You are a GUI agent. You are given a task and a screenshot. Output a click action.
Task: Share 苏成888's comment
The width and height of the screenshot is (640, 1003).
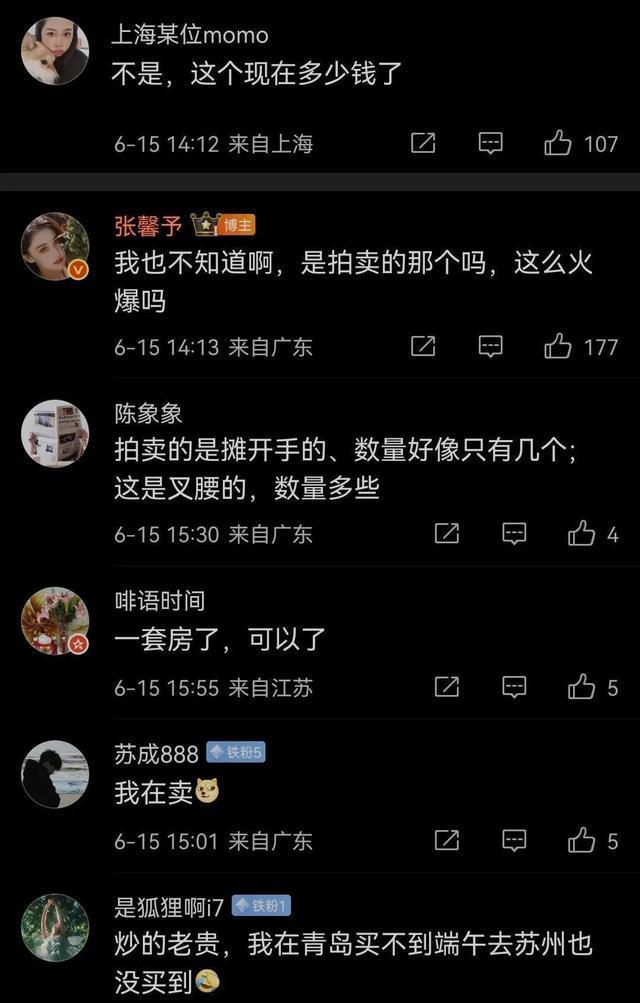click(447, 841)
